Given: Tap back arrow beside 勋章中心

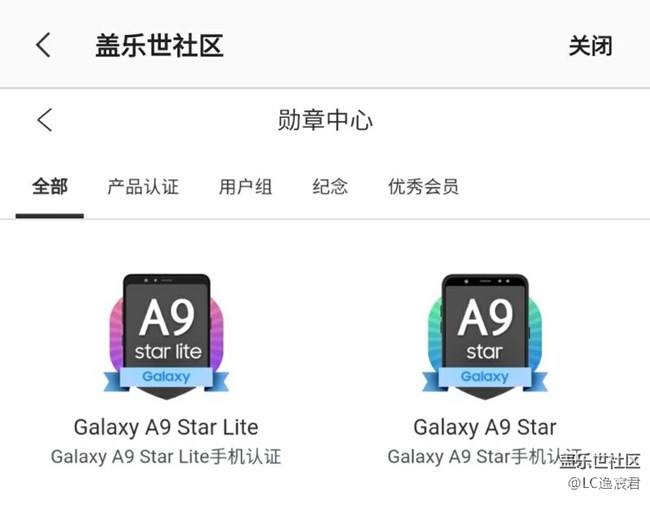Looking at the screenshot, I should coord(44,121).
